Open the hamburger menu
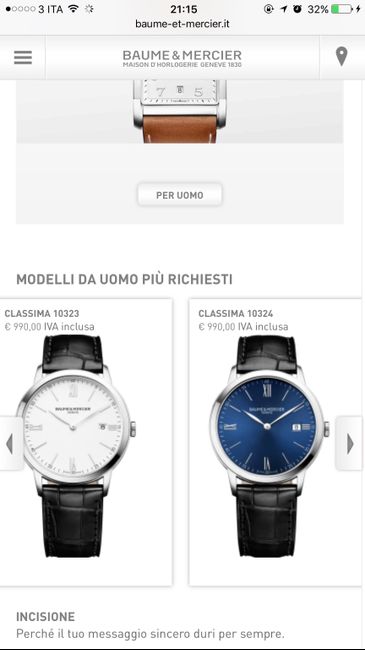 click(x=23, y=57)
